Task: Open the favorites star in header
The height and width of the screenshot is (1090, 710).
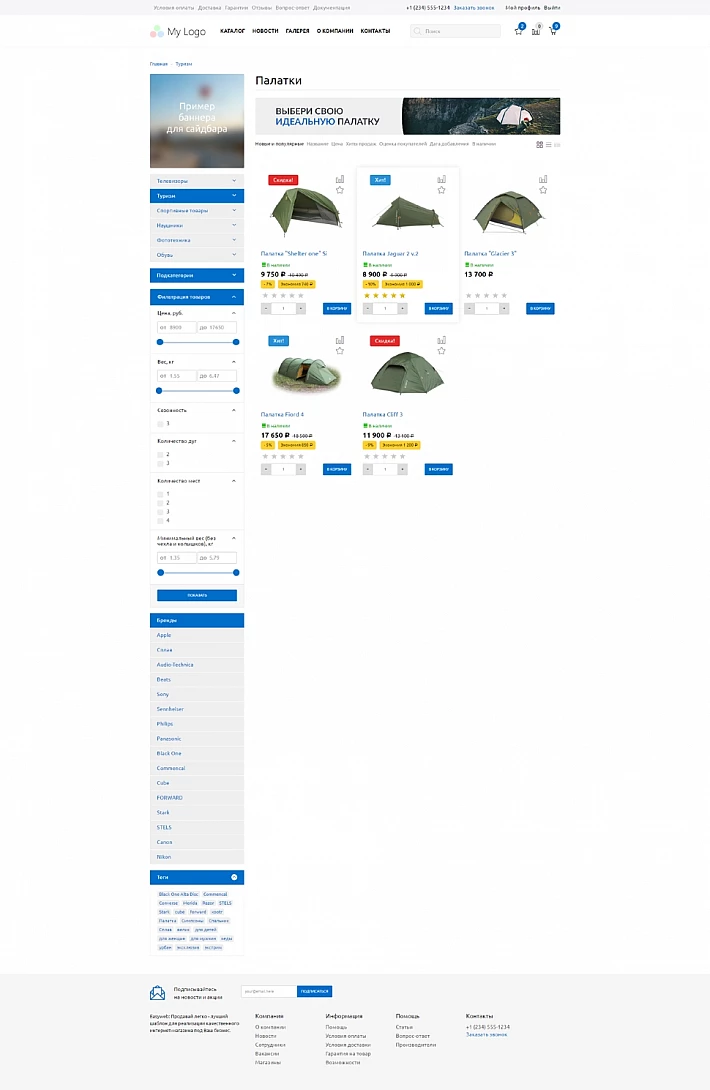Action: (x=518, y=31)
